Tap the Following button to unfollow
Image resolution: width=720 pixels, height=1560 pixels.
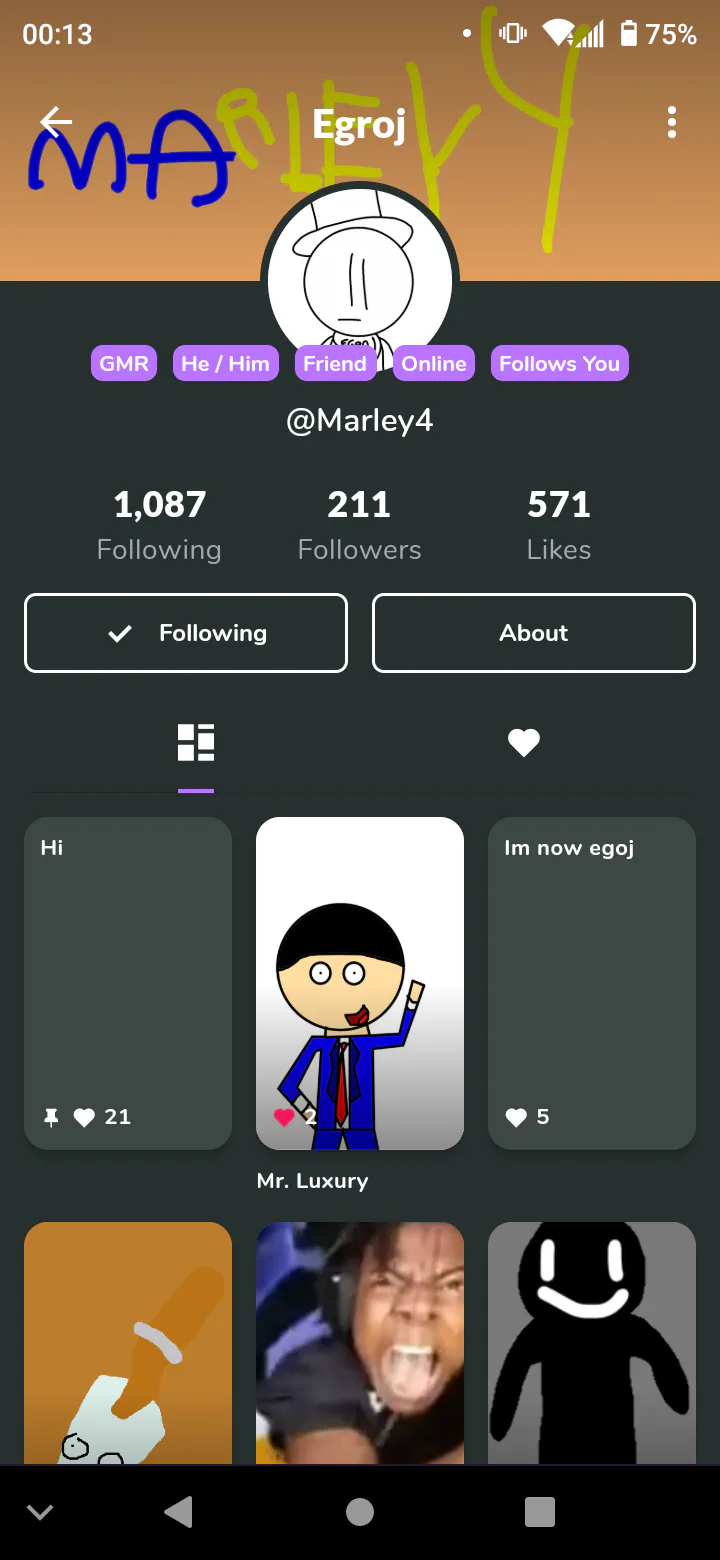[186, 633]
